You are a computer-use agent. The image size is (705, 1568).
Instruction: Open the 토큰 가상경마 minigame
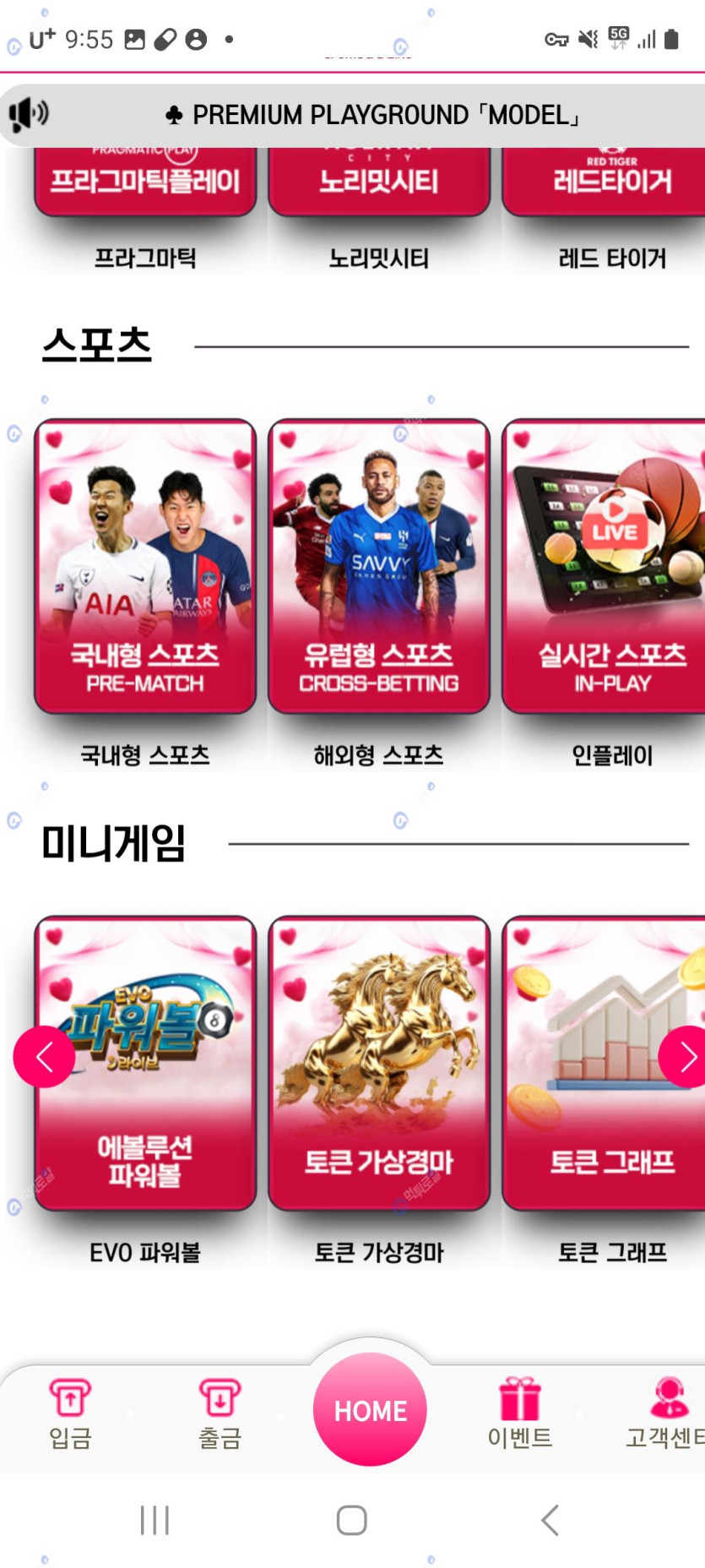(x=378, y=1063)
